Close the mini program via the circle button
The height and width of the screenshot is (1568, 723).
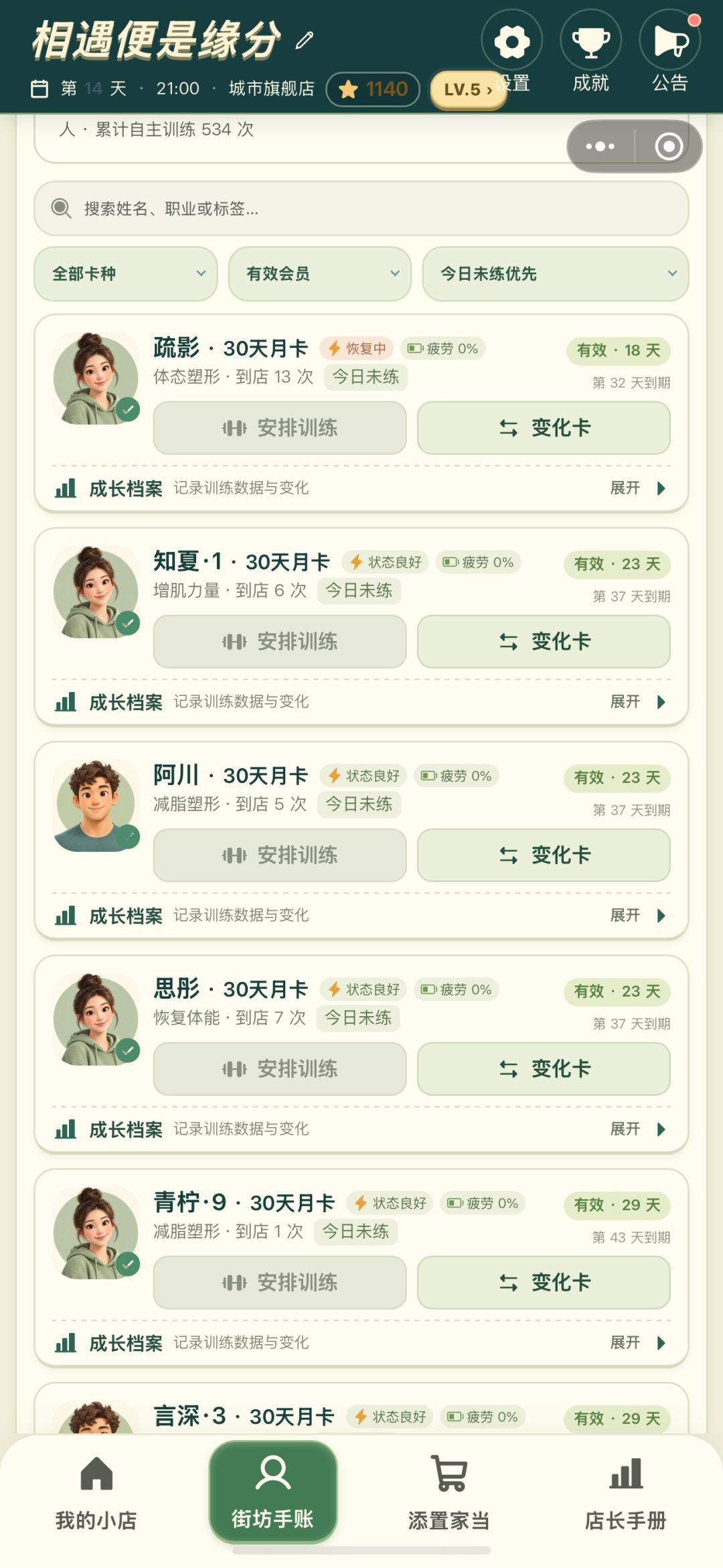point(669,146)
